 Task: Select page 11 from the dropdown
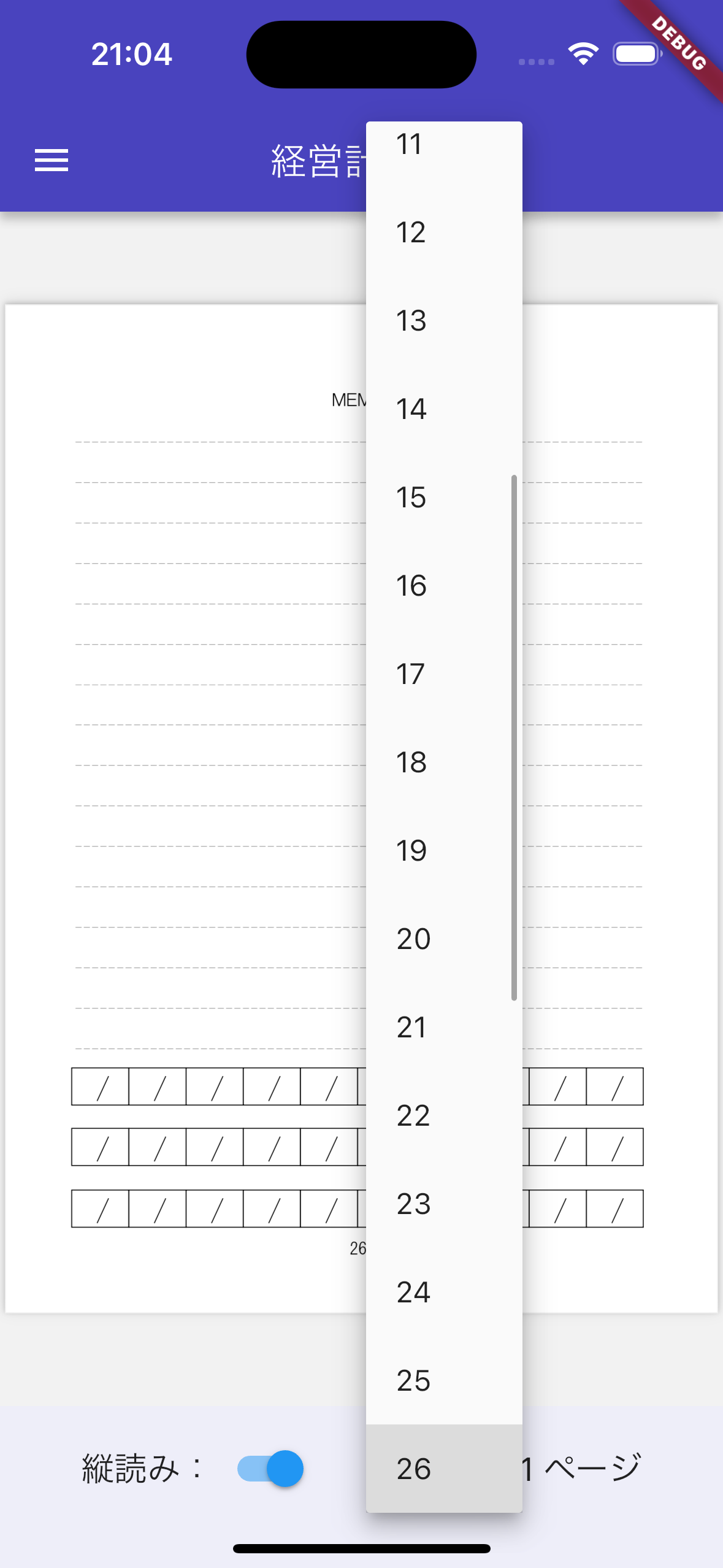443,145
